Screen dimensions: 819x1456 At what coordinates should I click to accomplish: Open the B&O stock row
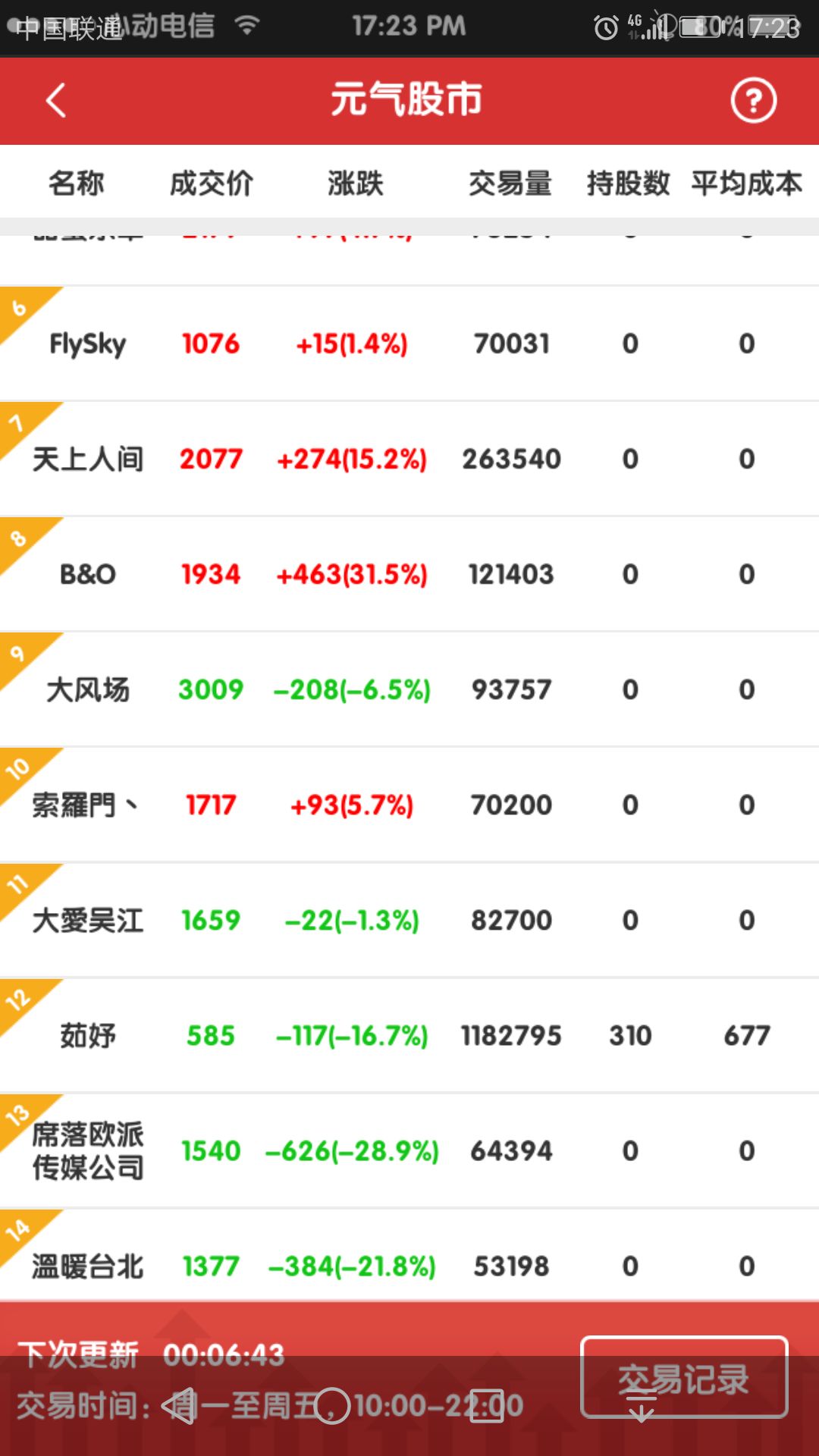tap(409, 574)
